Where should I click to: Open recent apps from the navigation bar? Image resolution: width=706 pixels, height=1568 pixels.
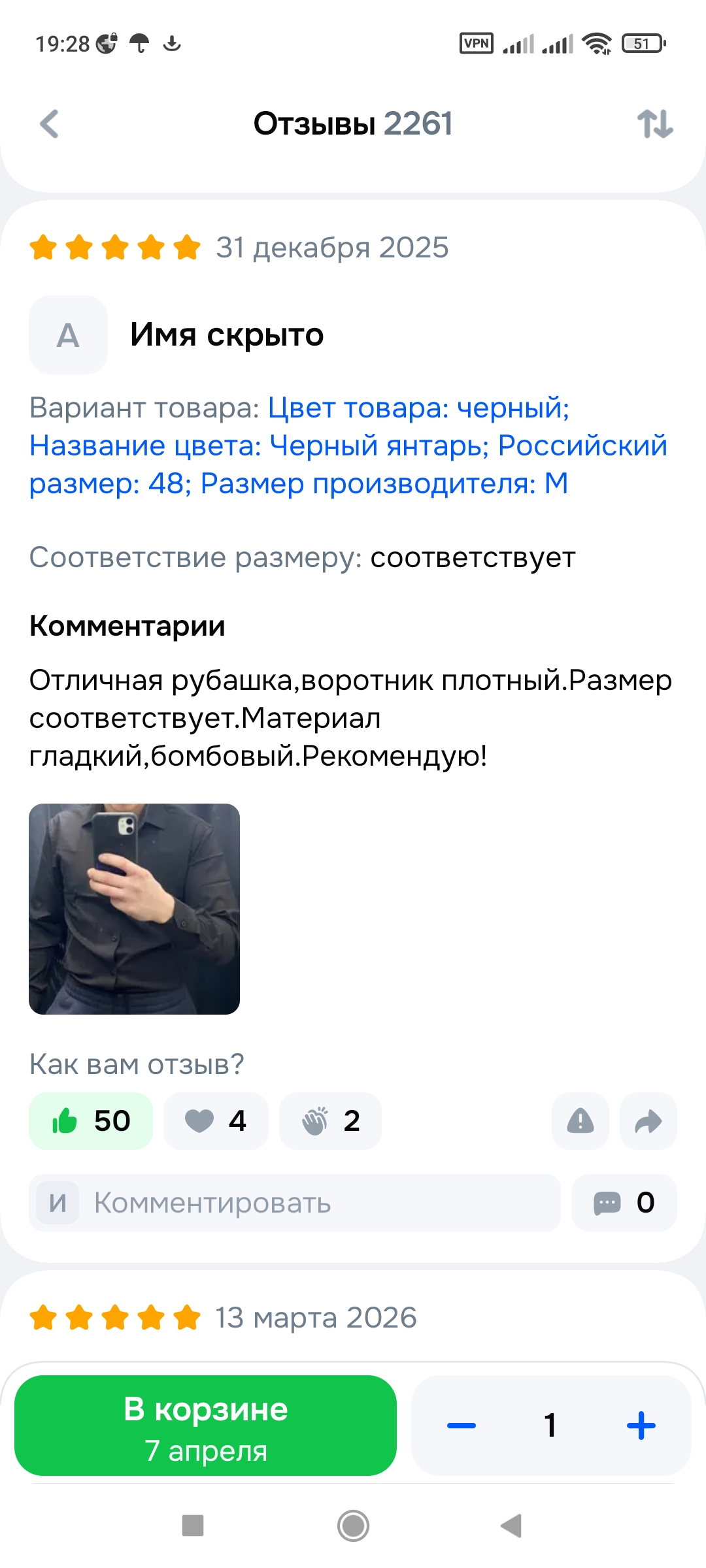193,1526
